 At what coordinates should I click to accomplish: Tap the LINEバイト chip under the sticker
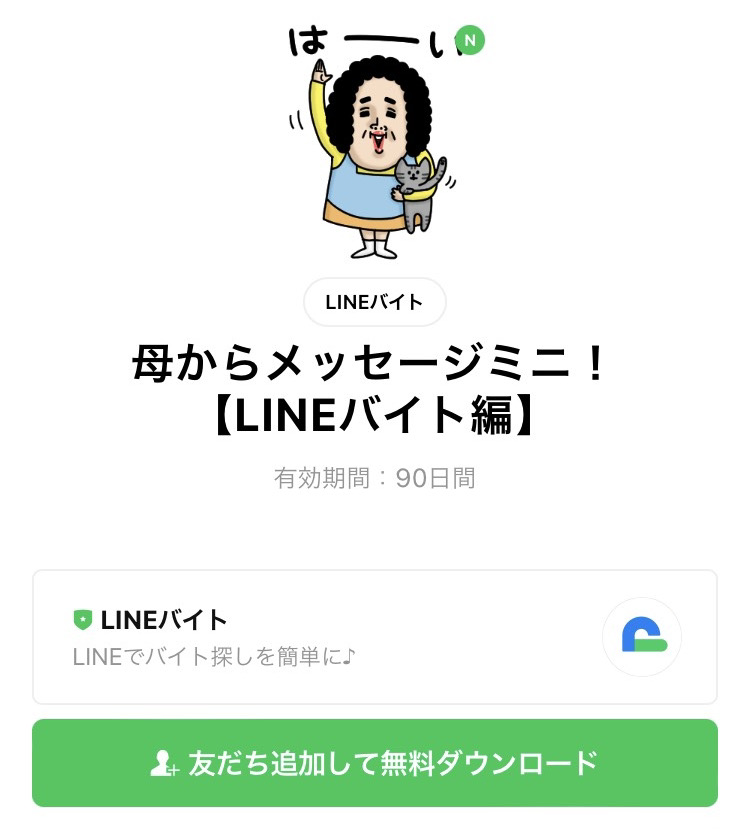pyautogui.click(x=374, y=302)
